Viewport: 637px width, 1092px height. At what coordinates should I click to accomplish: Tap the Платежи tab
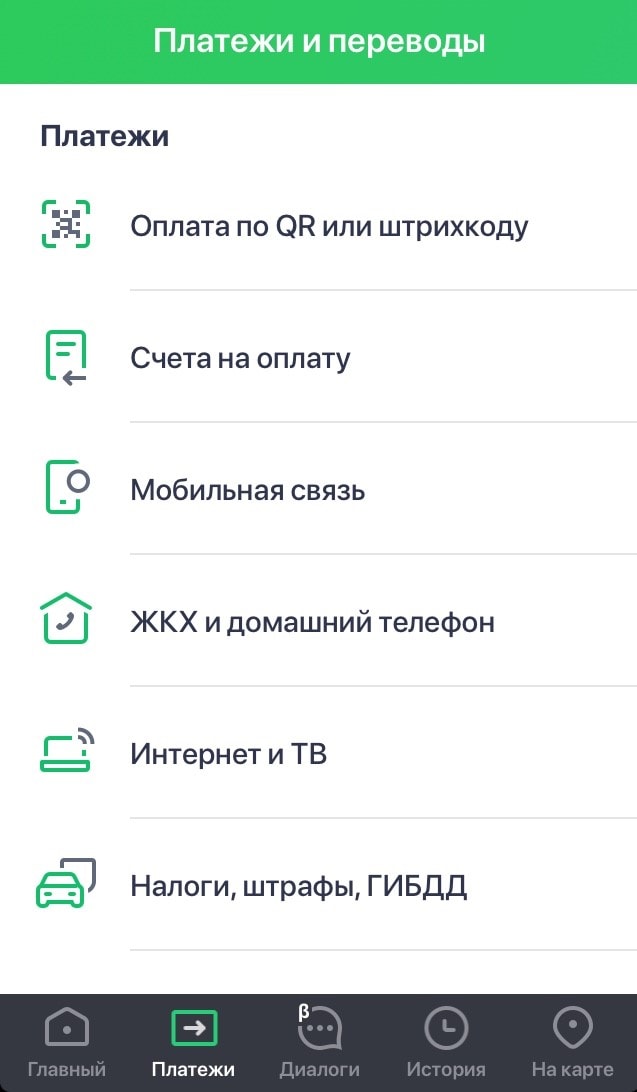click(194, 1043)
